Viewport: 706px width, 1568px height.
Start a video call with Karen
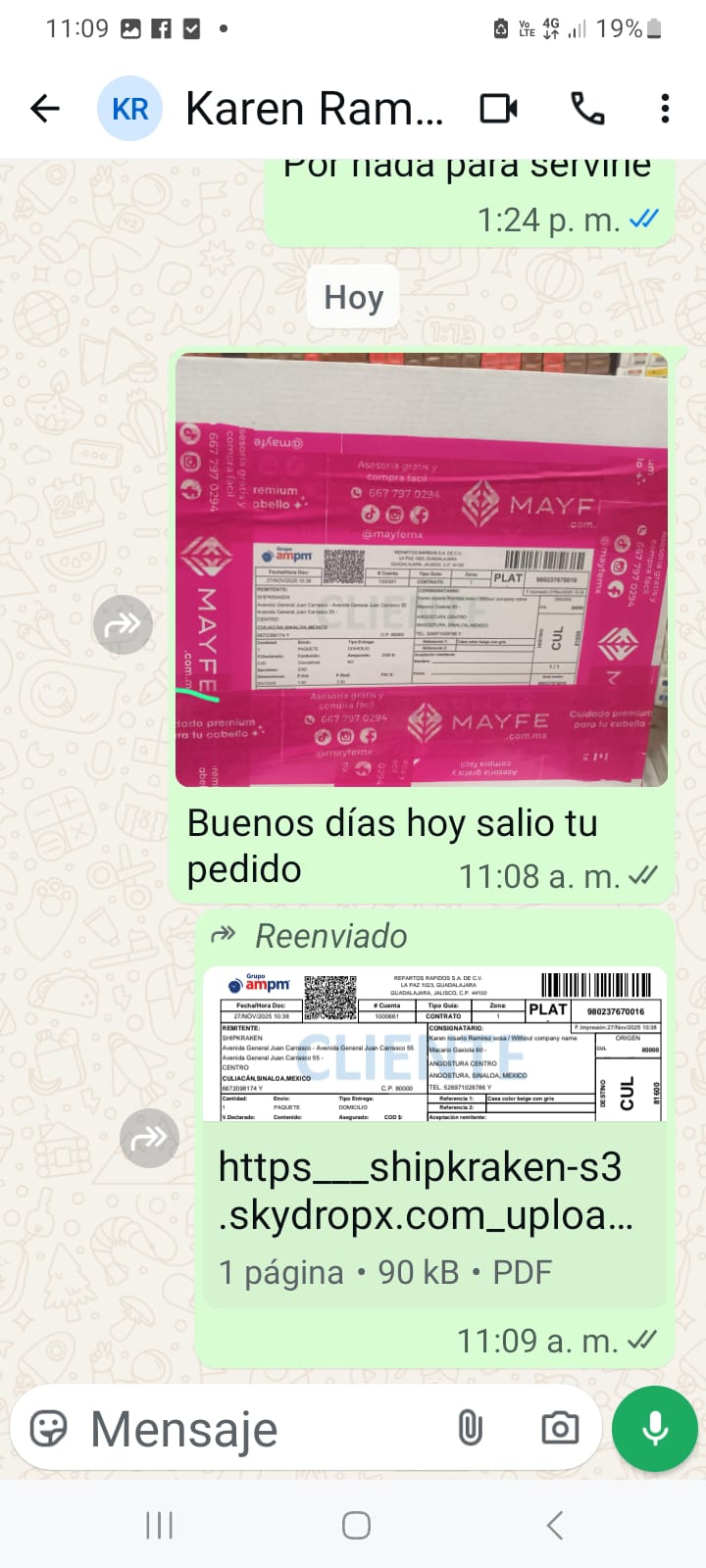point(498,108)
